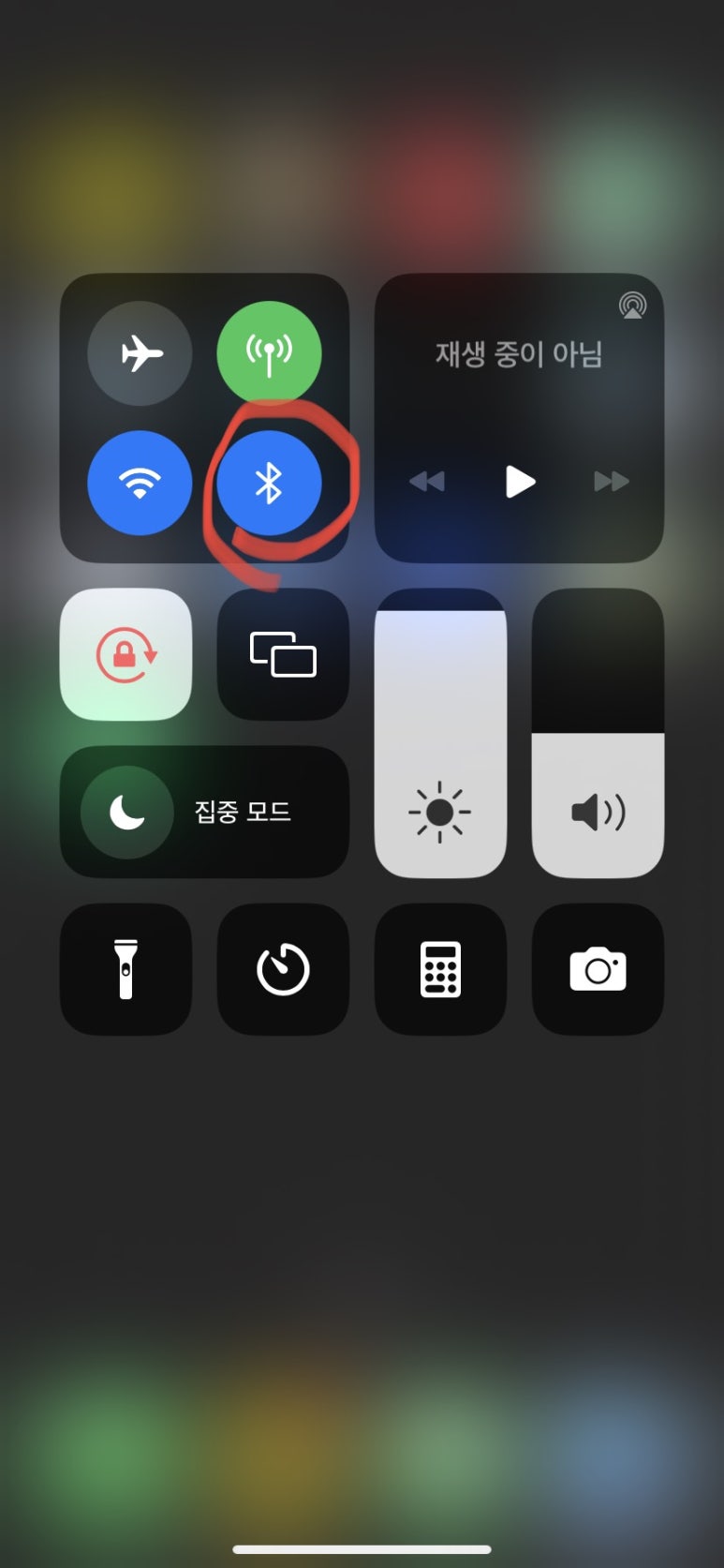This screenshot has height=1568, width=724.
Task: Open Screen Mirroring
Action: 283,654
